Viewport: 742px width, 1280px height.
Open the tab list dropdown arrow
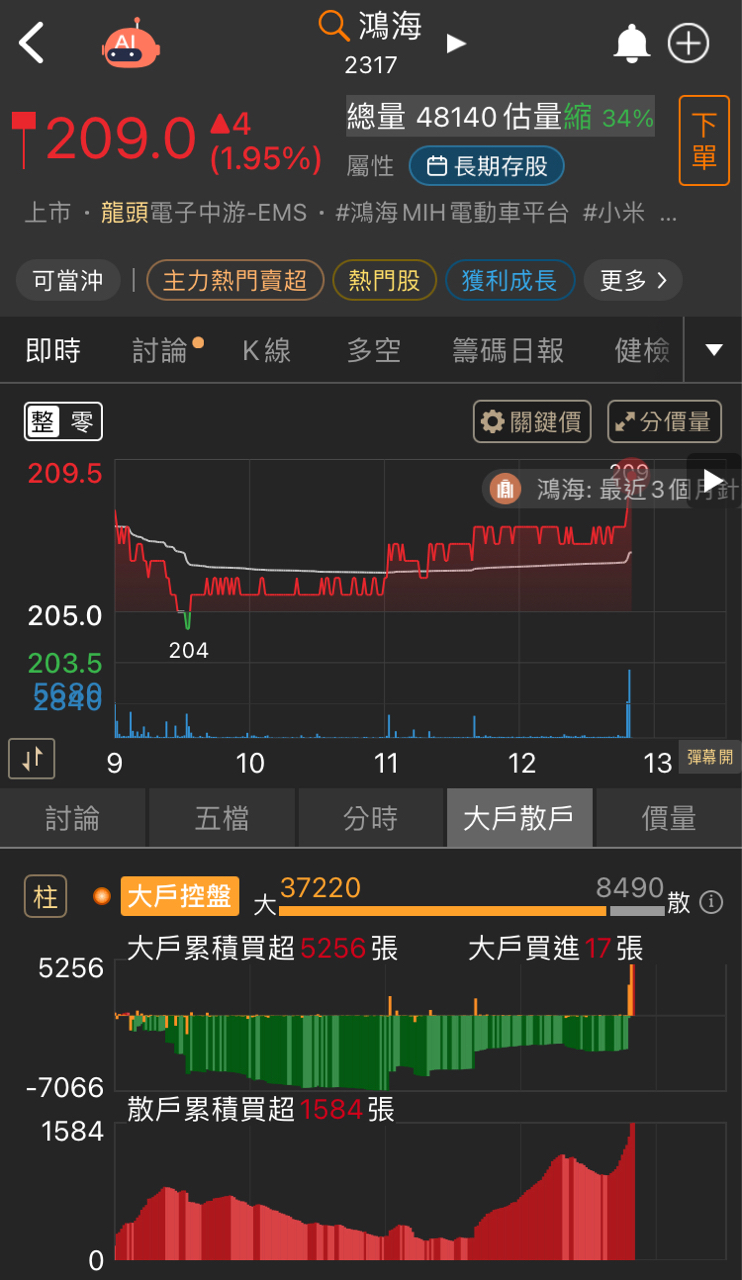point(714,350)
